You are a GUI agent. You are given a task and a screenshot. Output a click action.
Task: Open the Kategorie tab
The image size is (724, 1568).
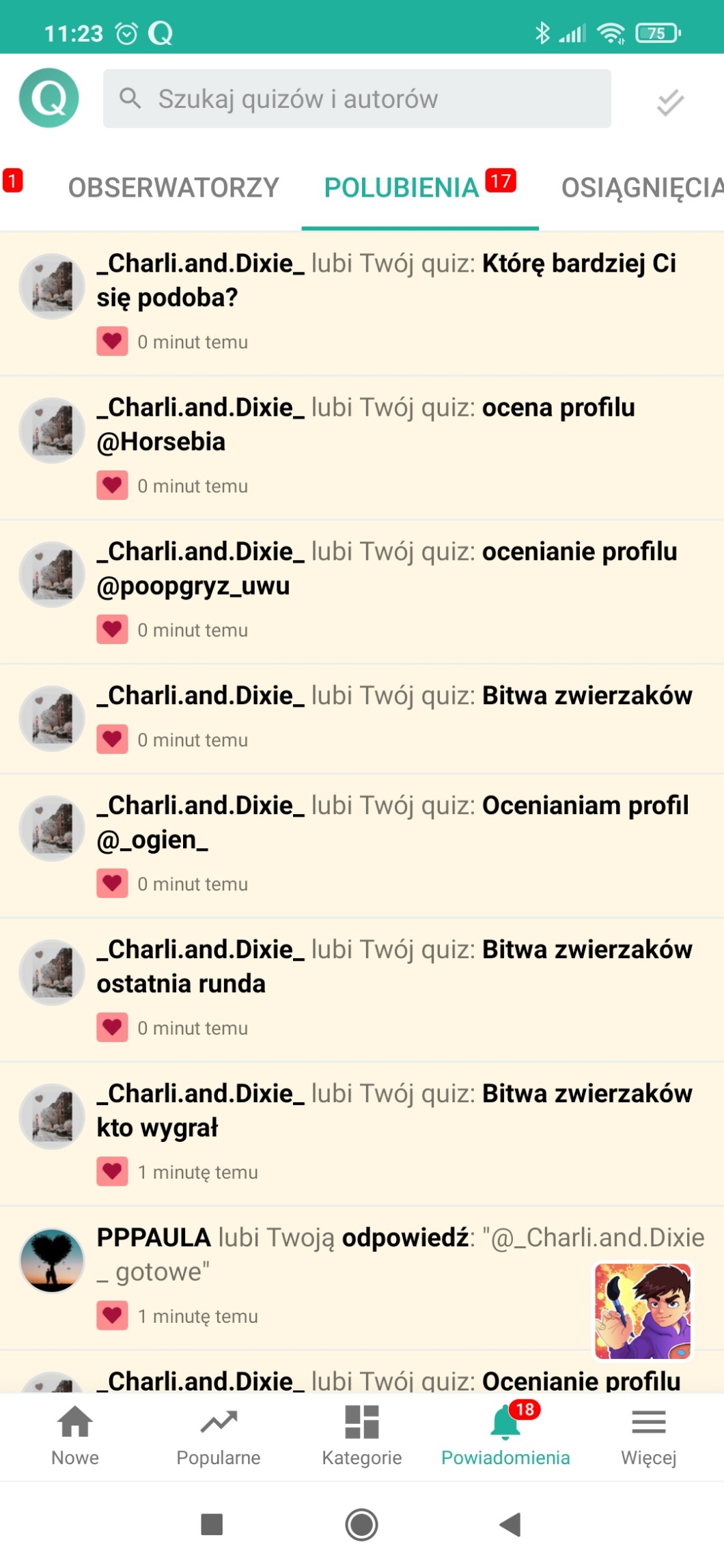(361, 1436)
